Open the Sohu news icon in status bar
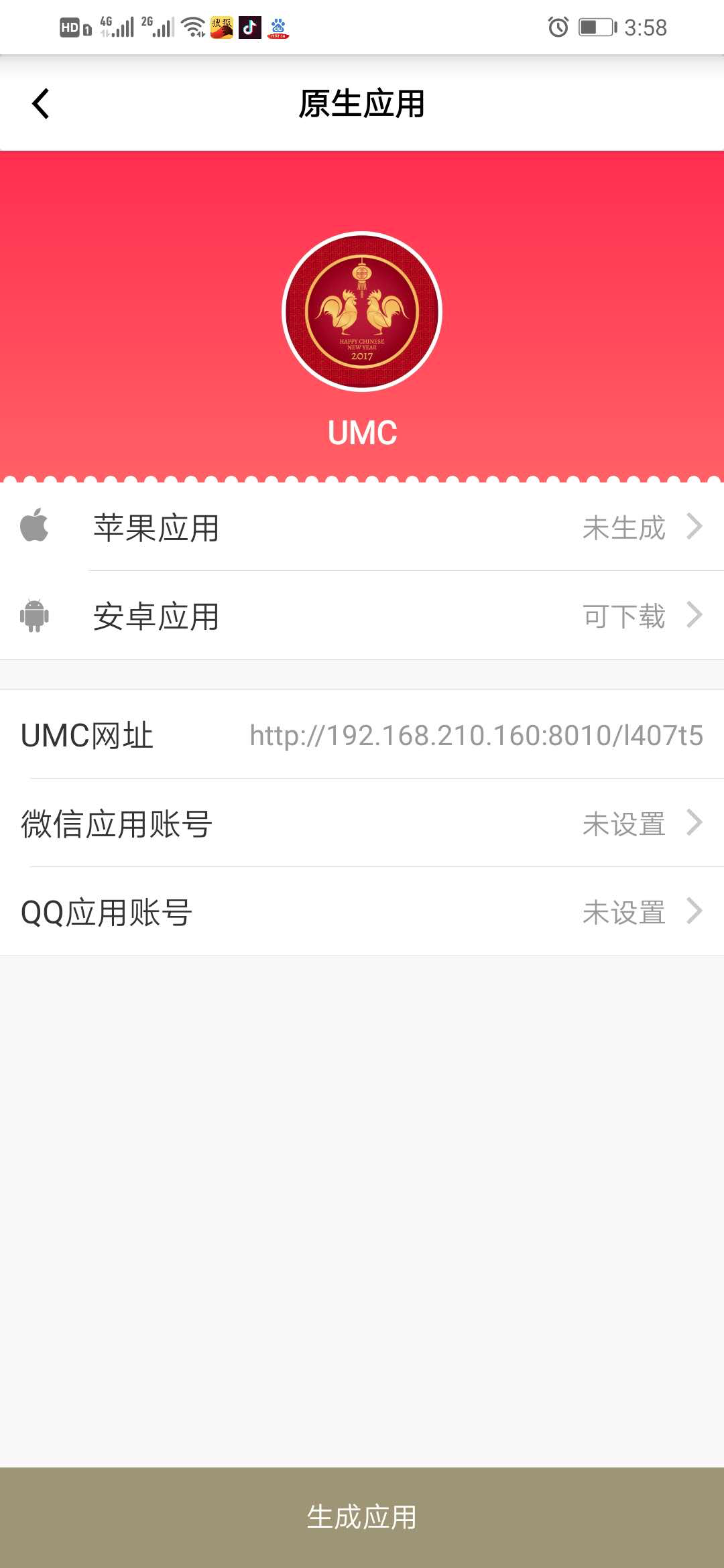The height and width of the screenshot is (1568, 724). pyautogui.click(x=221, y=27)
